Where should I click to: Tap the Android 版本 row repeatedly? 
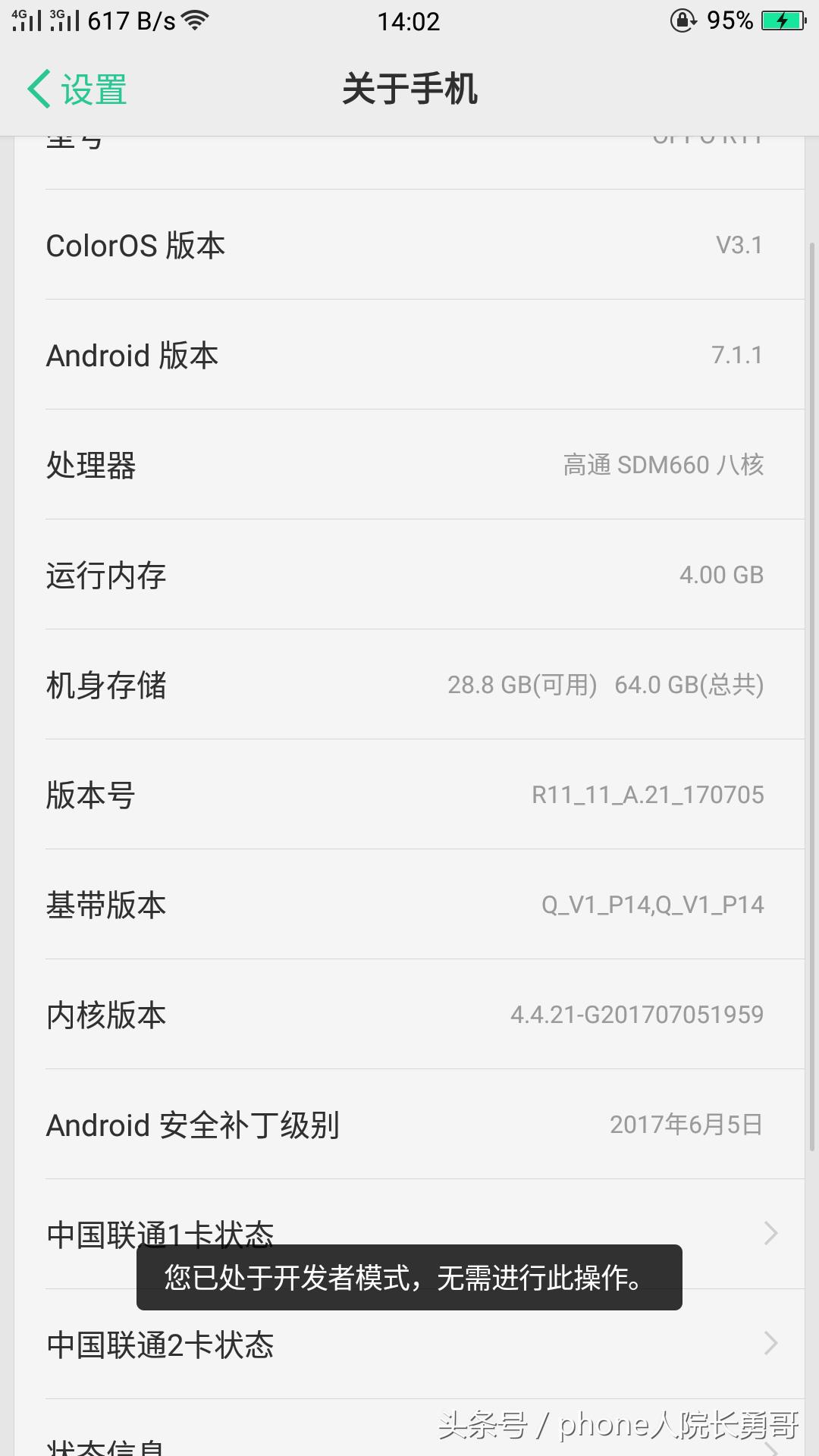(409, 355)
